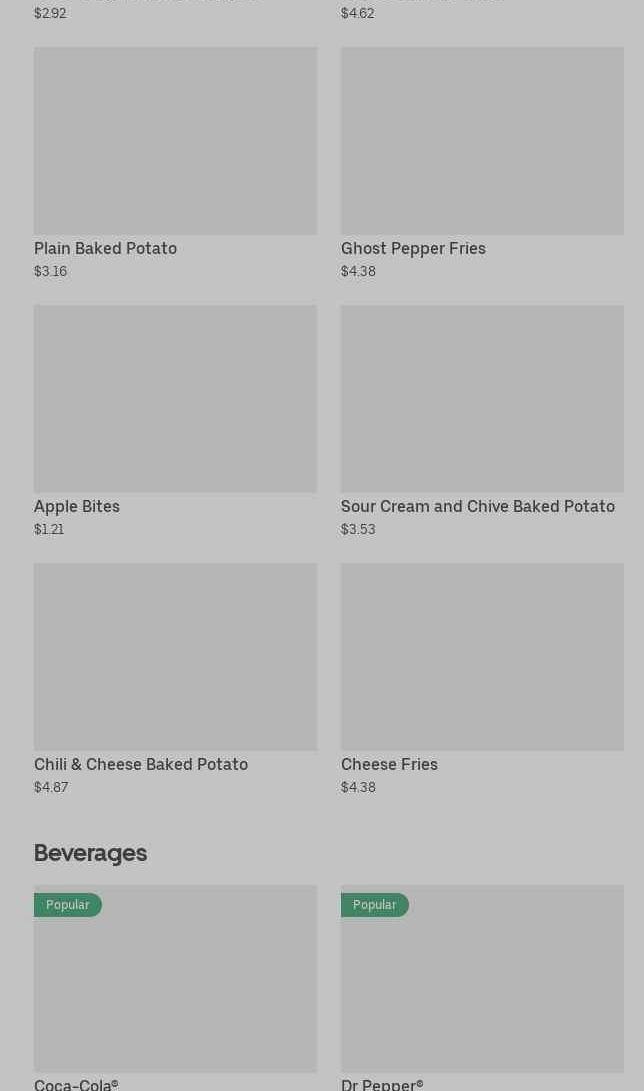Screen dimensions: 644x1091
Task: View the Apple Bites item
Action: [175, 421]
